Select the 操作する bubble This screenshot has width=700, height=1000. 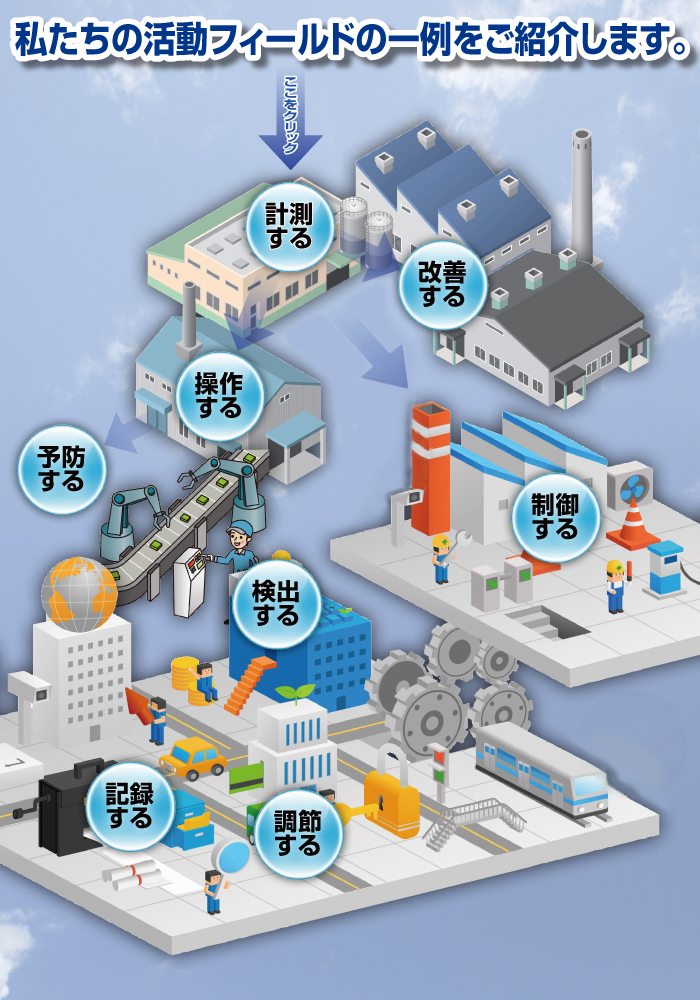pyautogui.click(x=219, y=396)
